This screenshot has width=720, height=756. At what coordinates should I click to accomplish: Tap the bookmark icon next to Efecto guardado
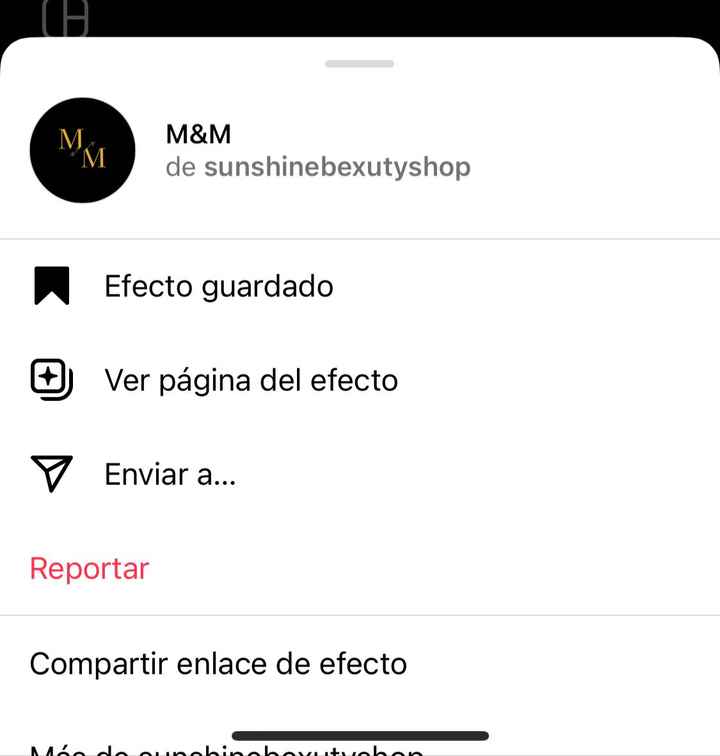[x=51, y=286]
